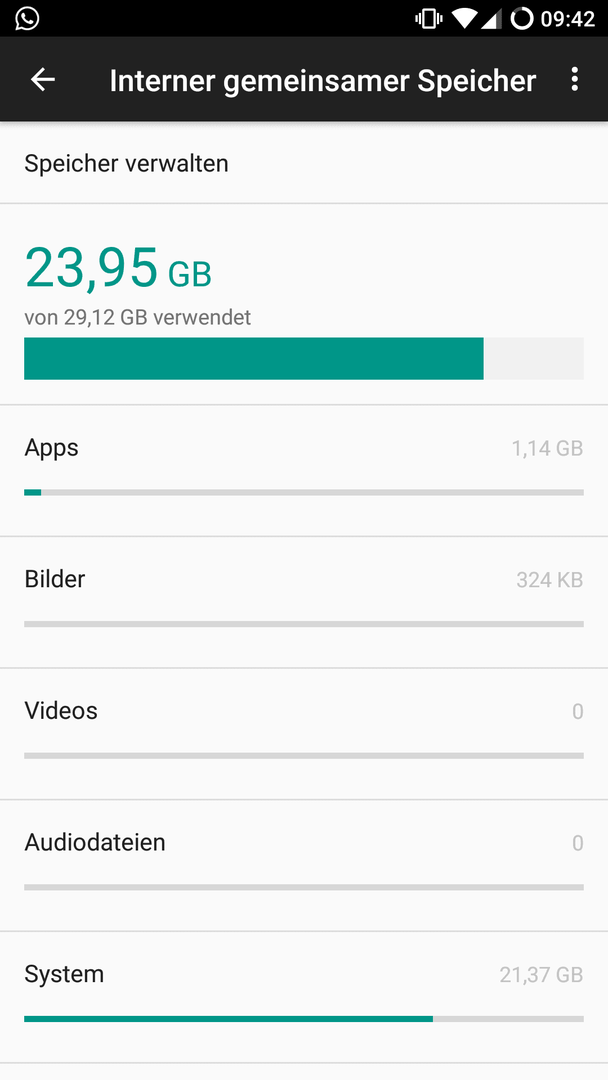
Task: Open Audiodateien storage row
Action: (x=304, y=865)
